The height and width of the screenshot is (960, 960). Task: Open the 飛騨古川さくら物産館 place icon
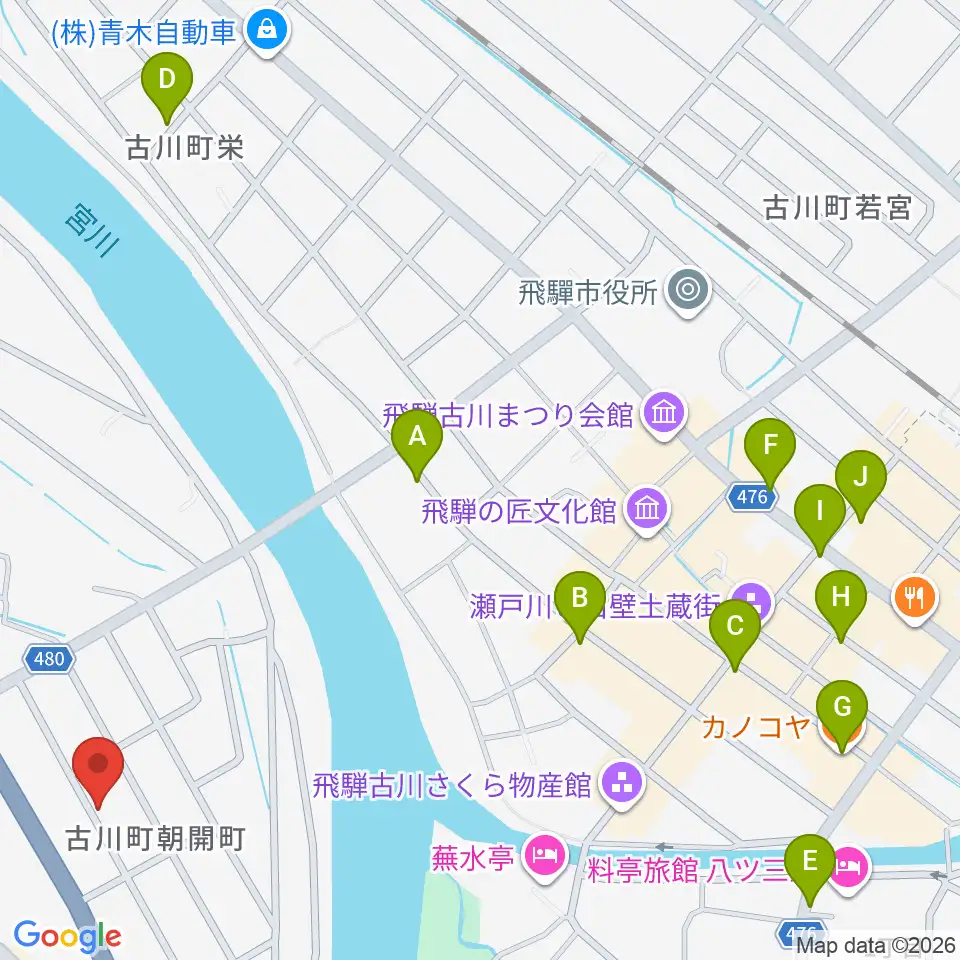(623, 785)
